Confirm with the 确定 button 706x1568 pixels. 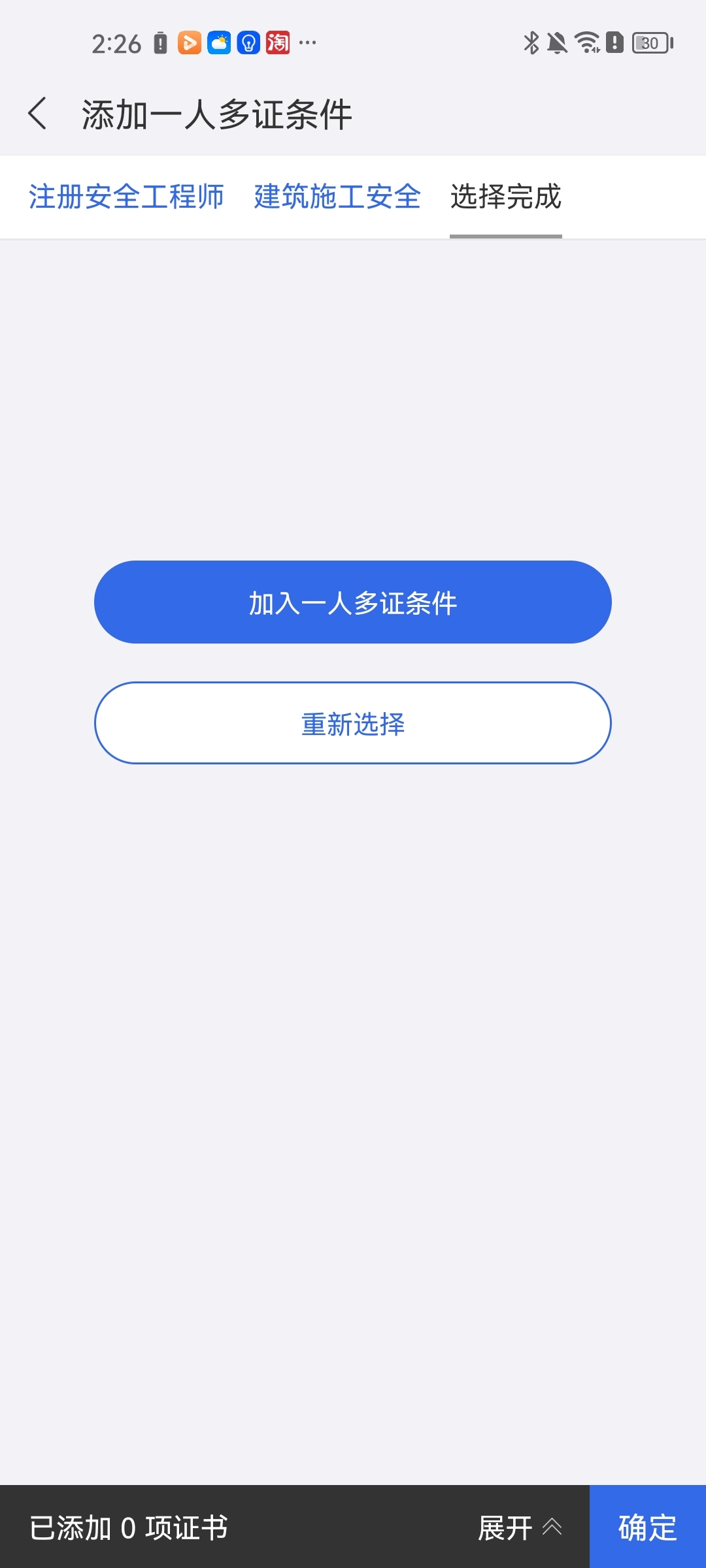point(647,1527)
